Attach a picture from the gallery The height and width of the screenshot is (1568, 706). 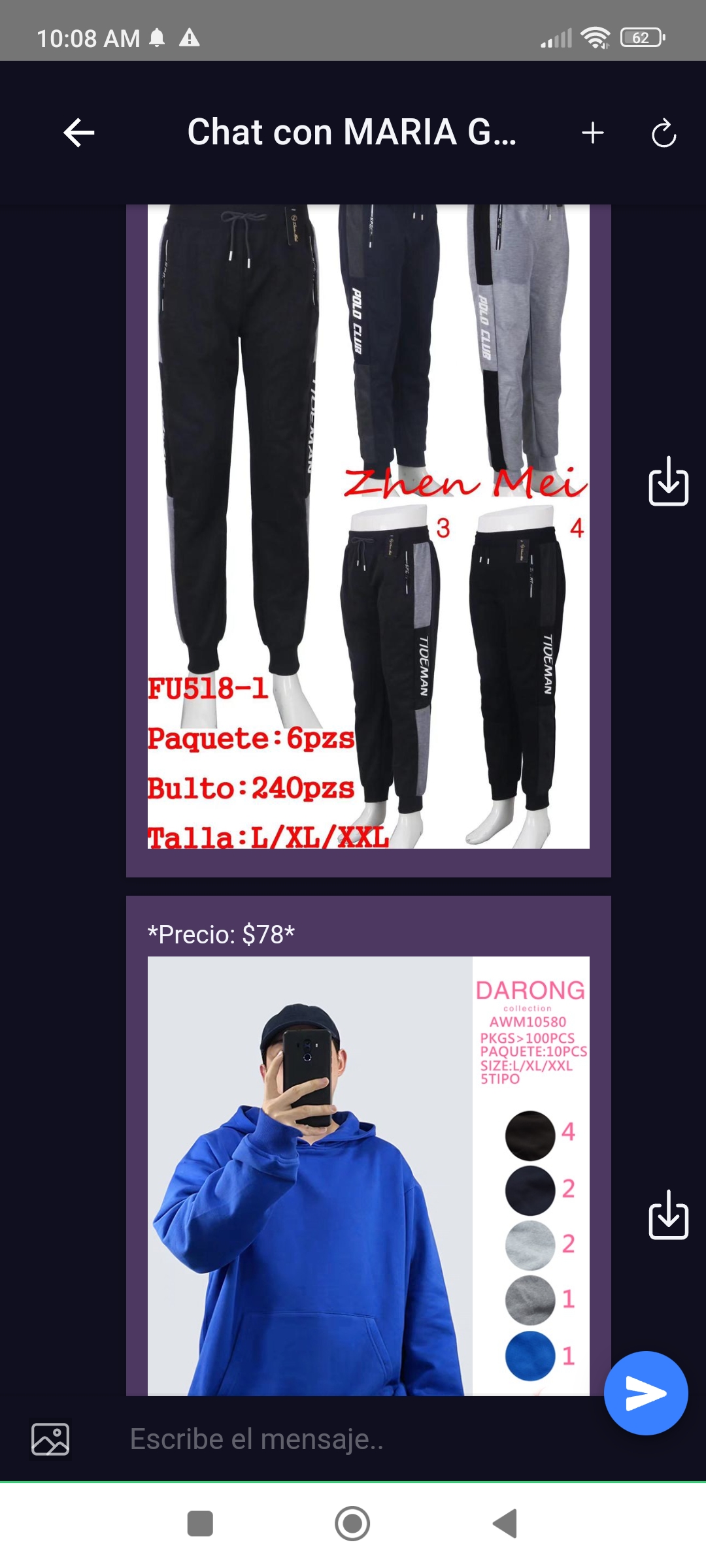coord(50,1439)
